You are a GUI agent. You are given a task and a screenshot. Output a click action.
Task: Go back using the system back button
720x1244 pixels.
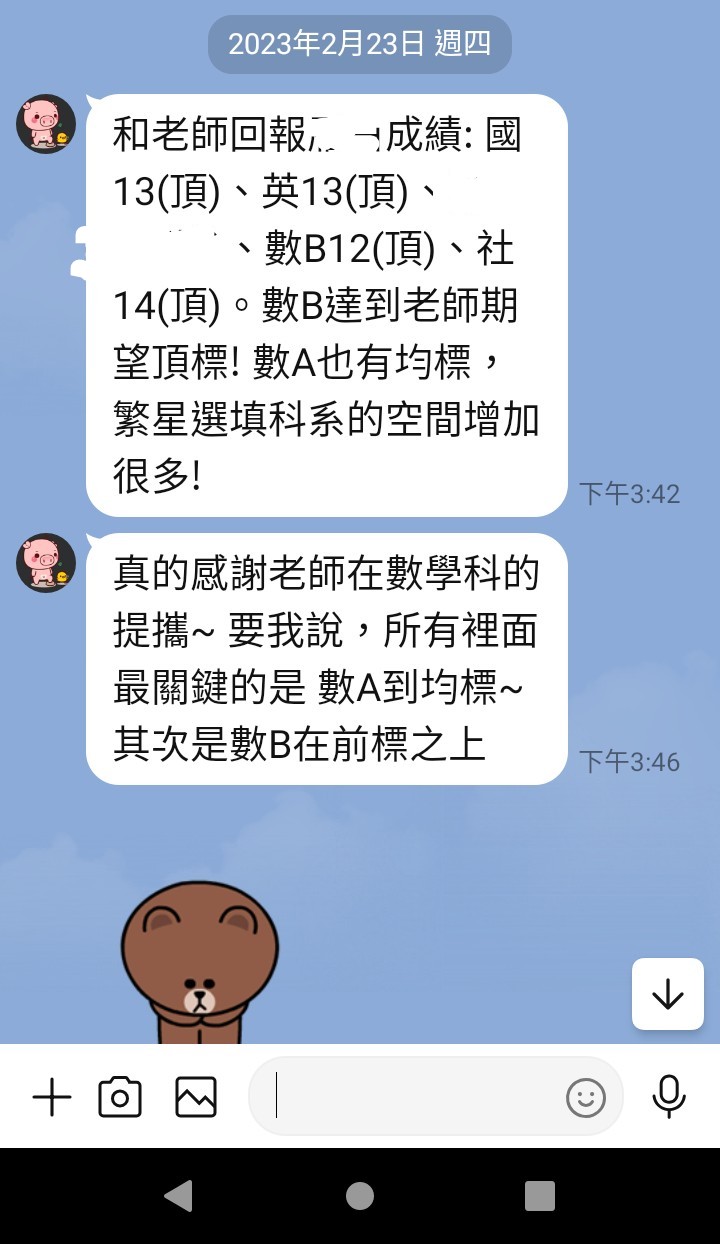(178, 1196)
